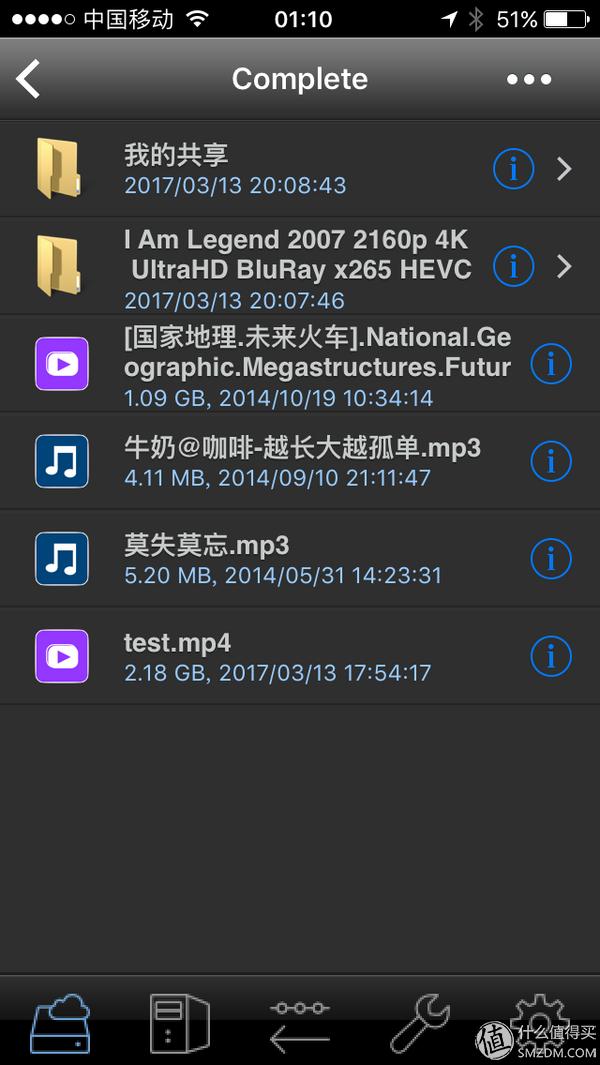The width and height of the screenshot is (600, 1065).
Task: Show info for 牛奶@咖啡-越长大越孤单.mp3
Action: tap(550, 461)
